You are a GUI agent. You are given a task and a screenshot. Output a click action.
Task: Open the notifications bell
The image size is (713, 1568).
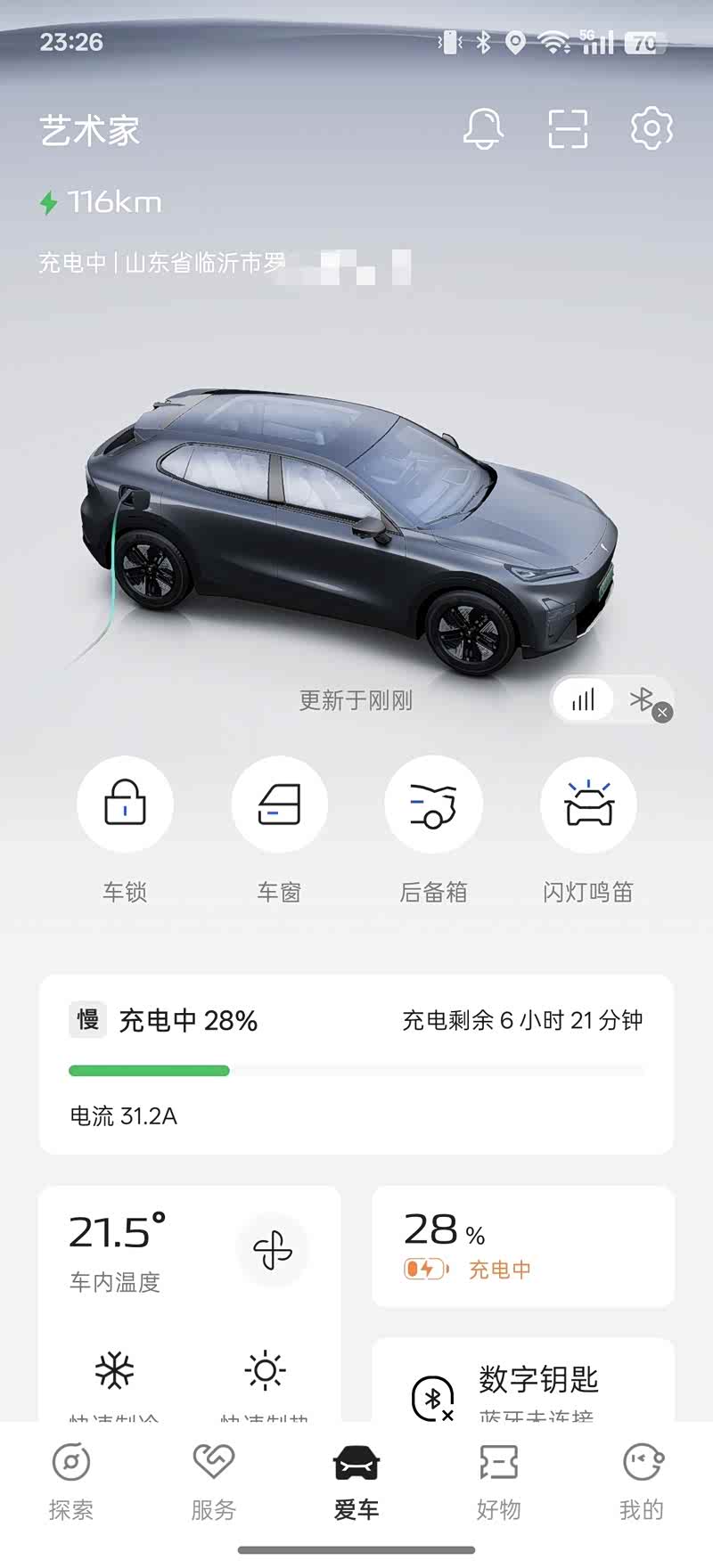[x=483, y=129]
